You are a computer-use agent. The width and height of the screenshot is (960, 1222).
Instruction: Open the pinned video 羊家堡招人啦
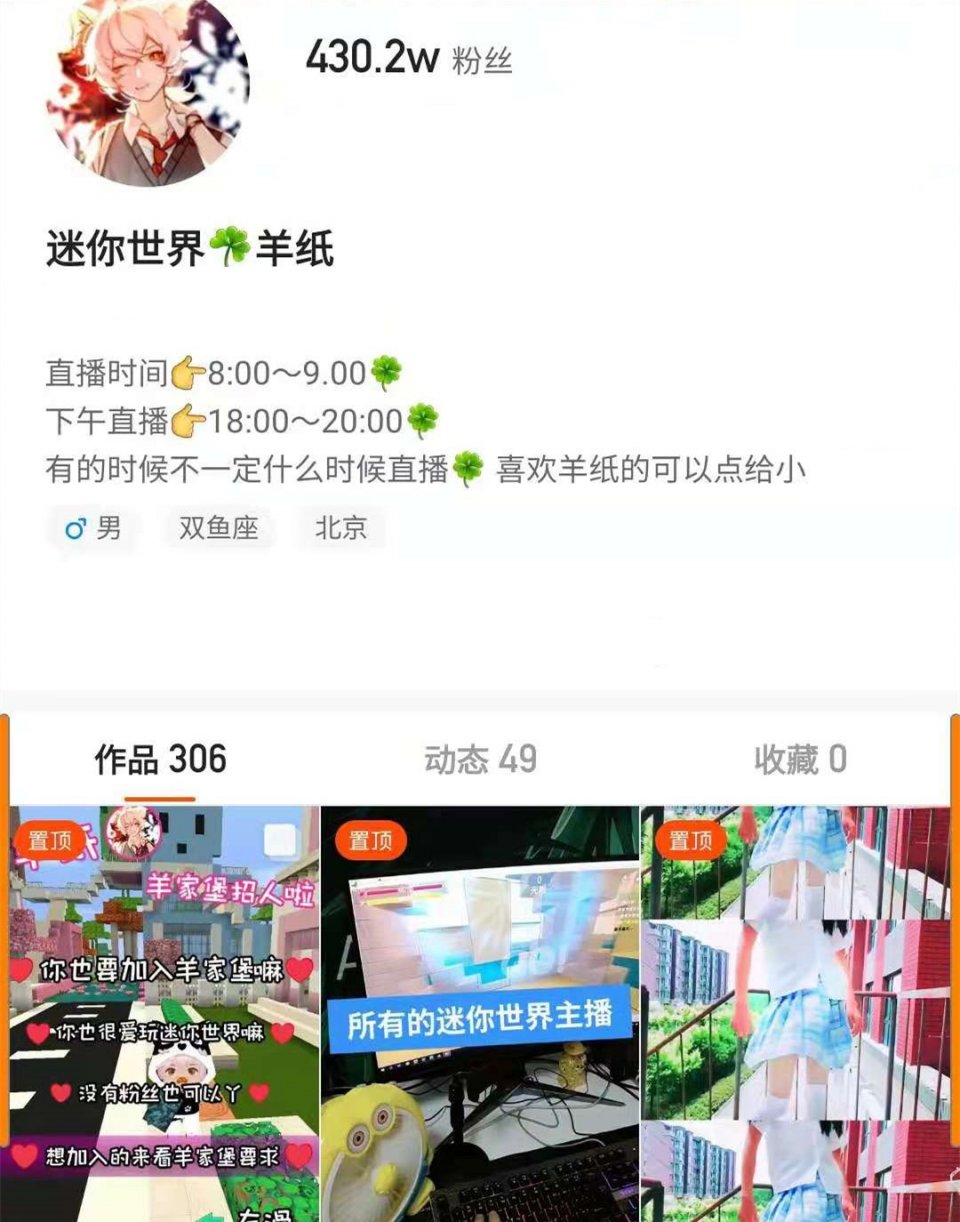(165, 1010)
